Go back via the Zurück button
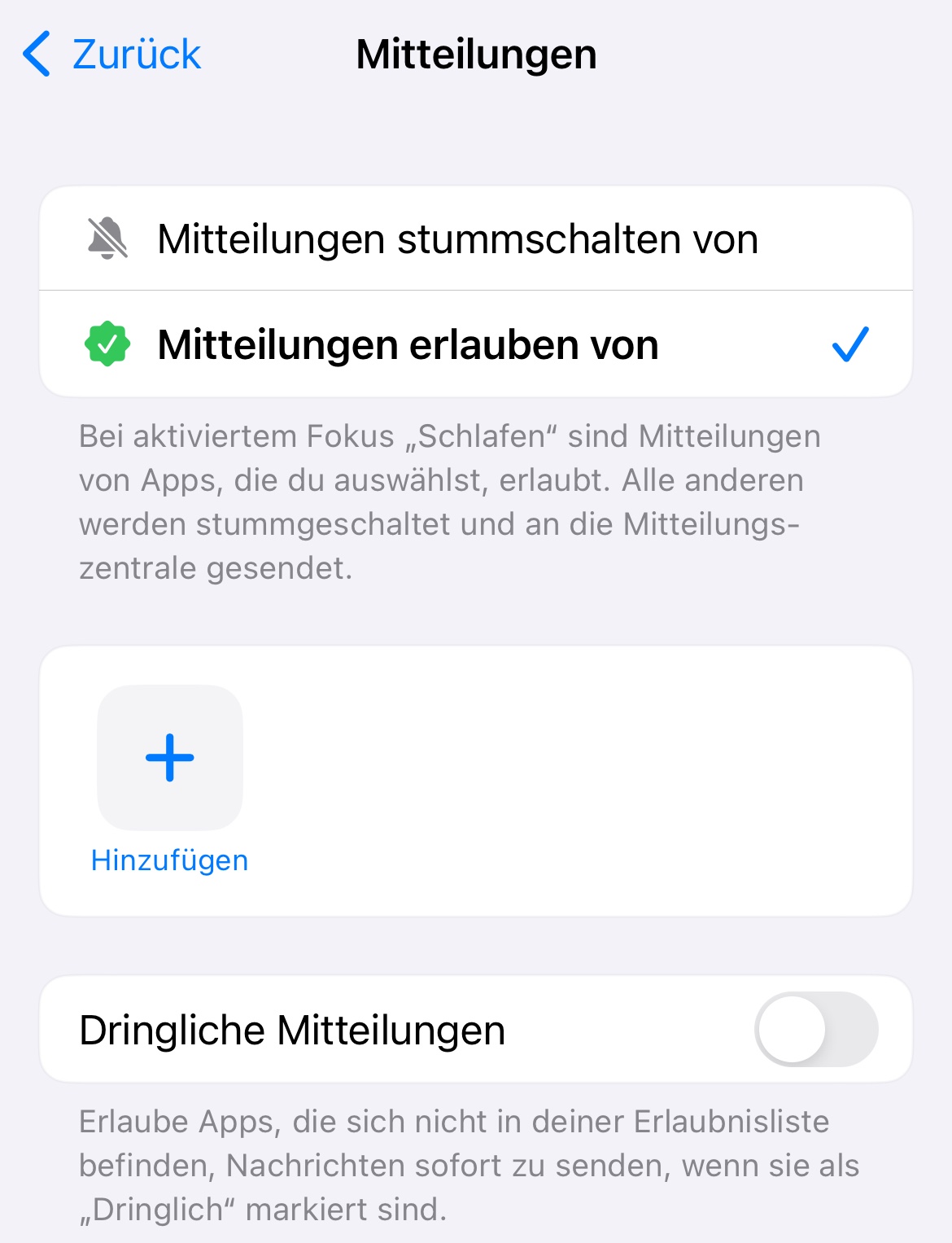Viewport: 952px width, 1243px height. pyautogui.click(x=112, y=55)
